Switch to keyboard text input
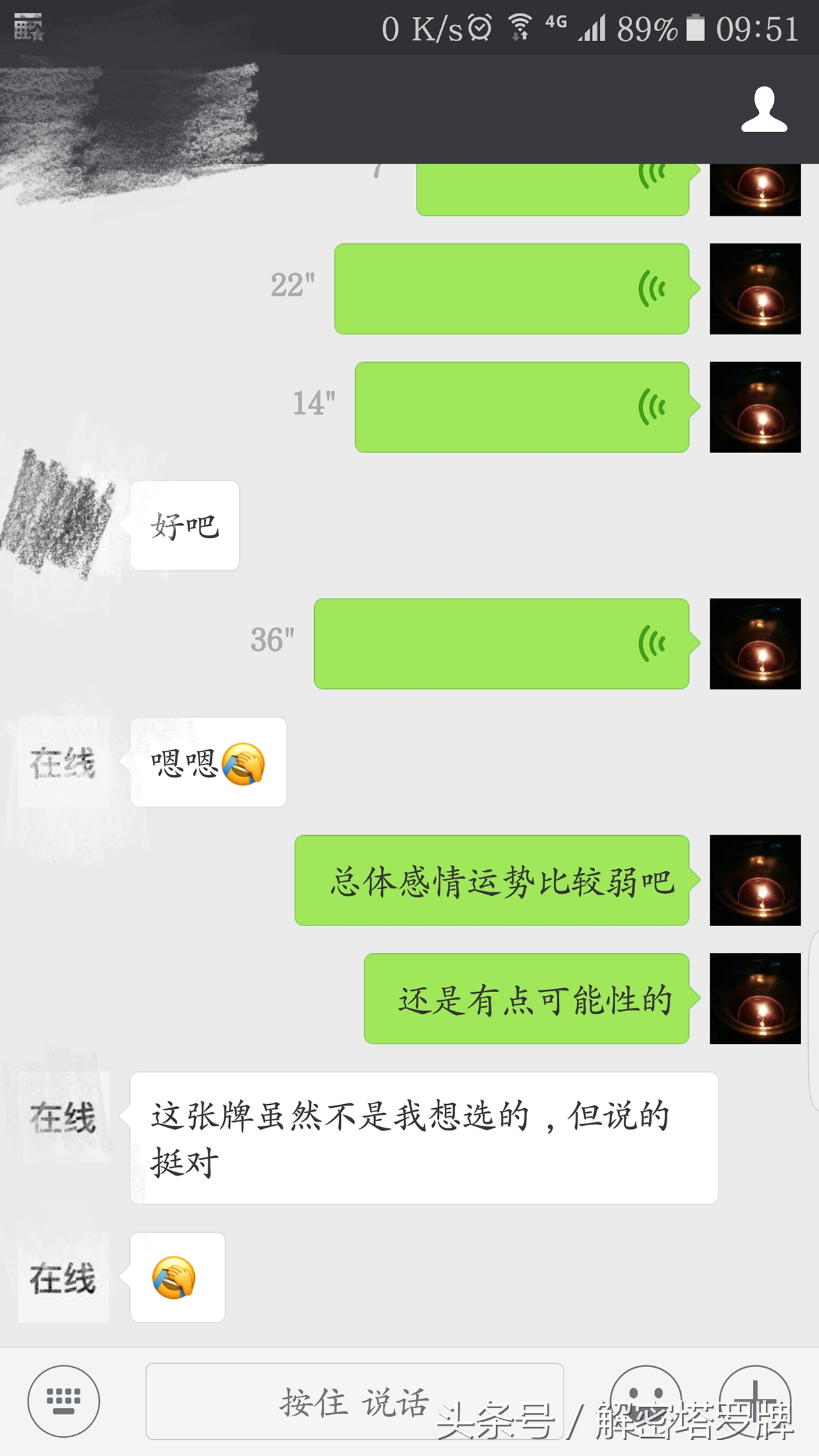The height and width of the screenshot is (1456, 819). (x=63, y=1401)
